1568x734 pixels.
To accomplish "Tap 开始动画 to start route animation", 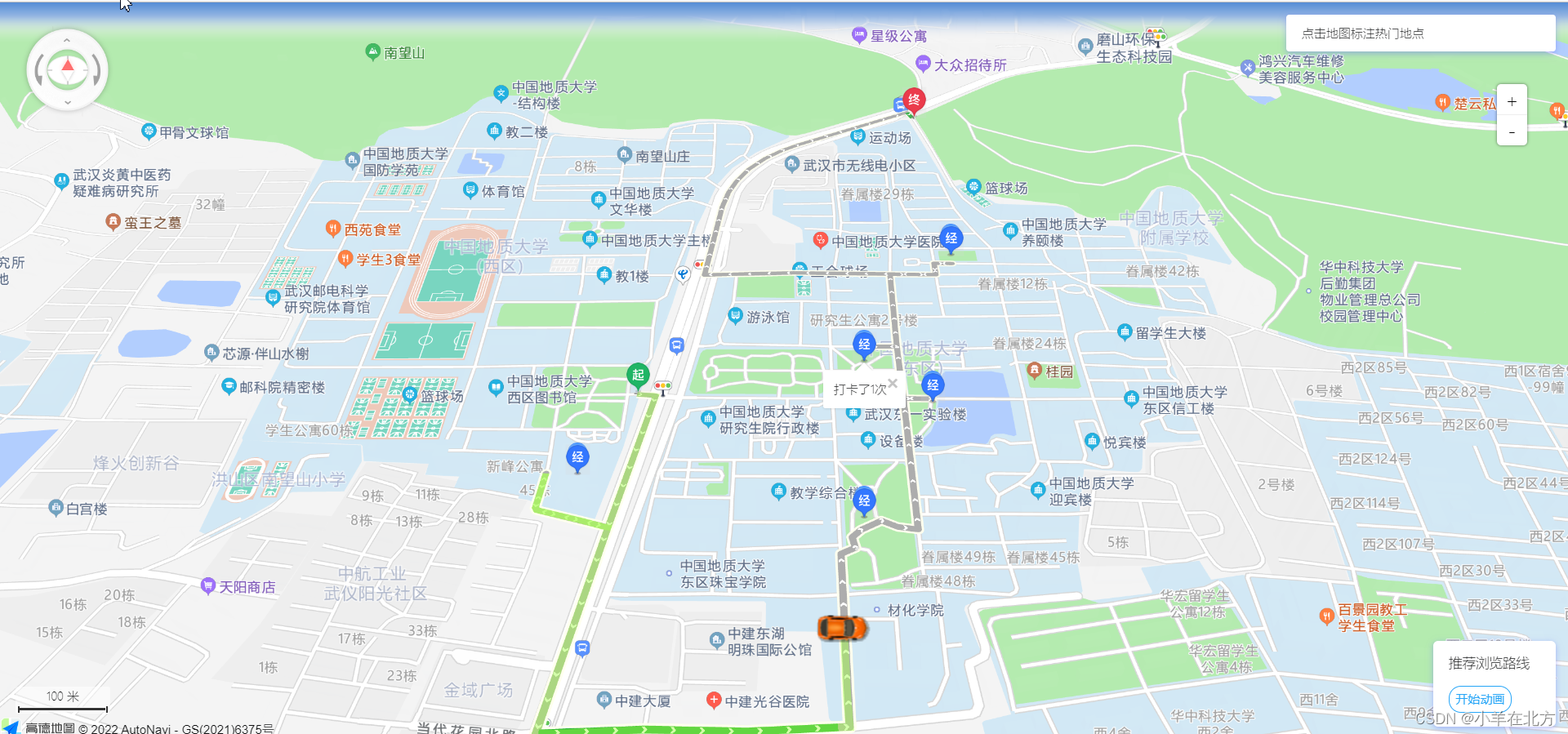I will pyautogui.click(x=1480, y=699).
